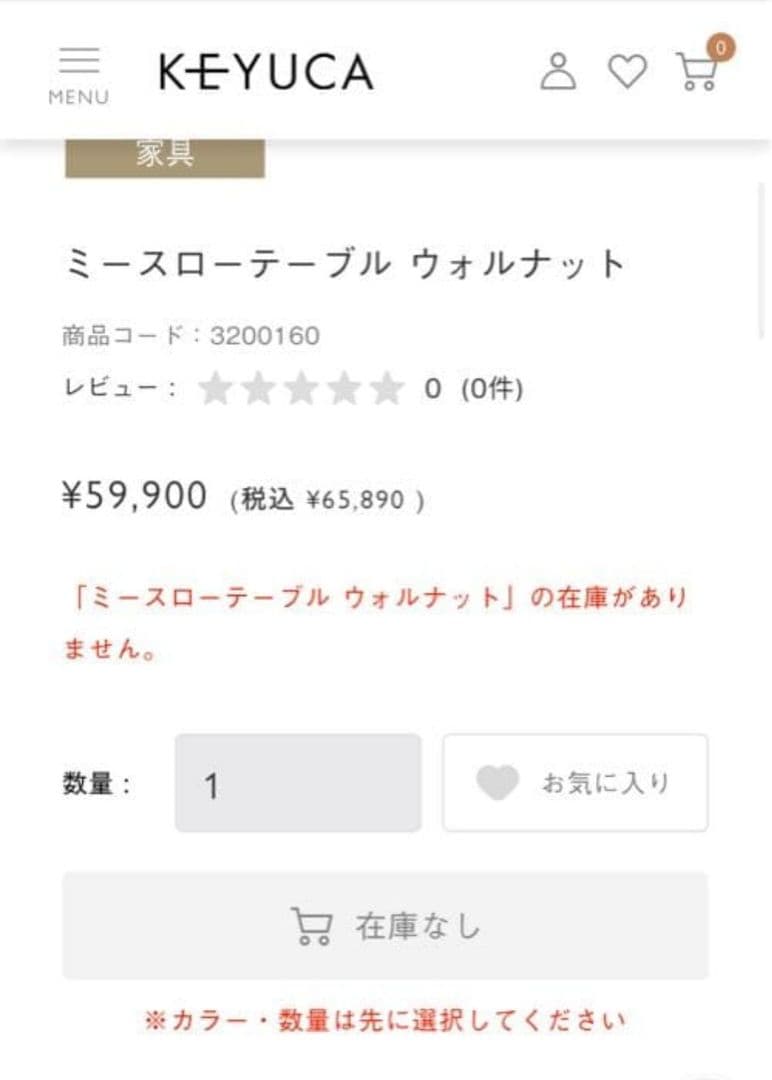This screenshot has height=1080, width=772.
Task: Open the hamburger MENU navigation
Action: point(81,69)
